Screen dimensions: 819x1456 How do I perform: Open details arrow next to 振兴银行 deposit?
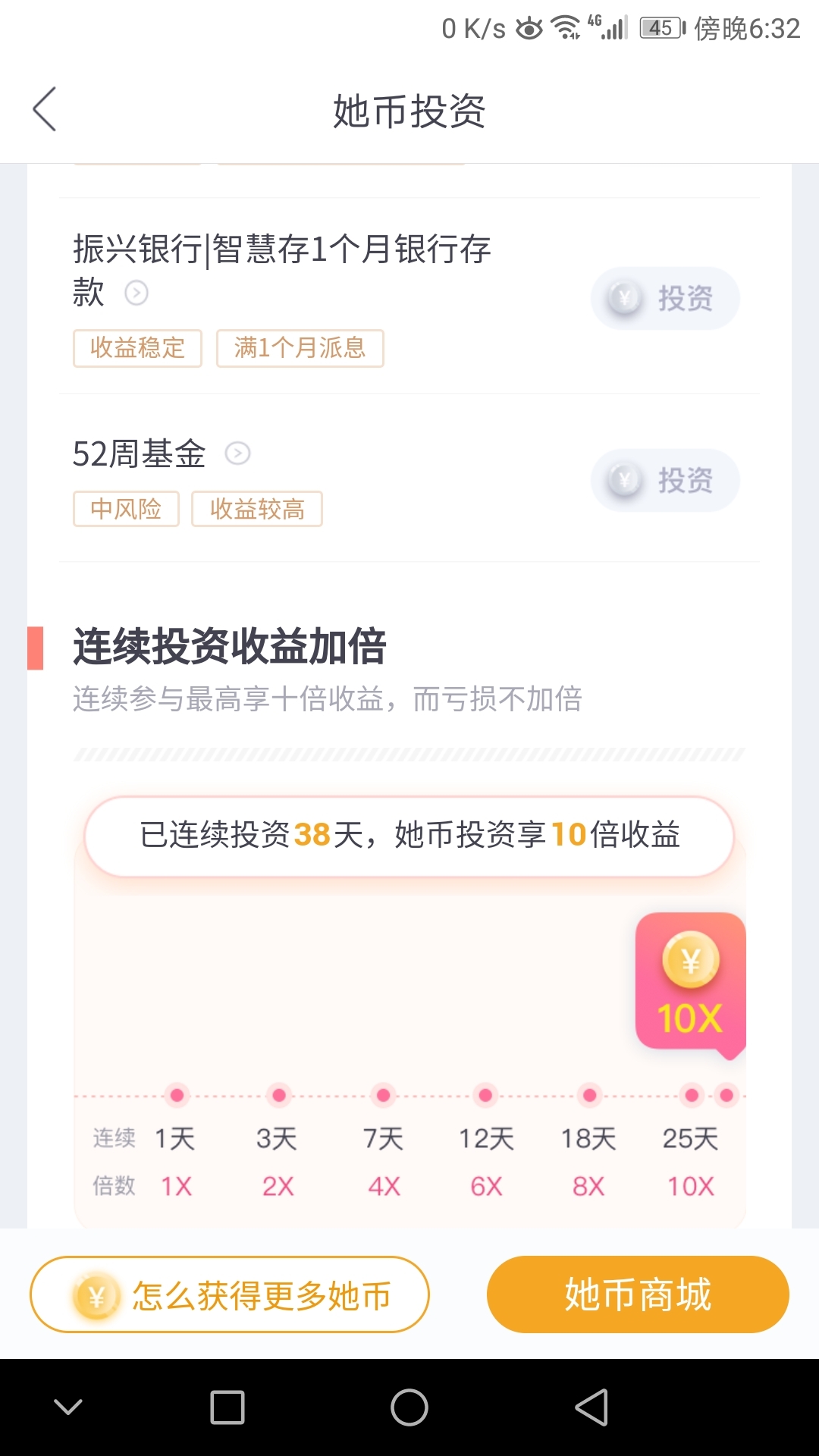tap(136, 293)
